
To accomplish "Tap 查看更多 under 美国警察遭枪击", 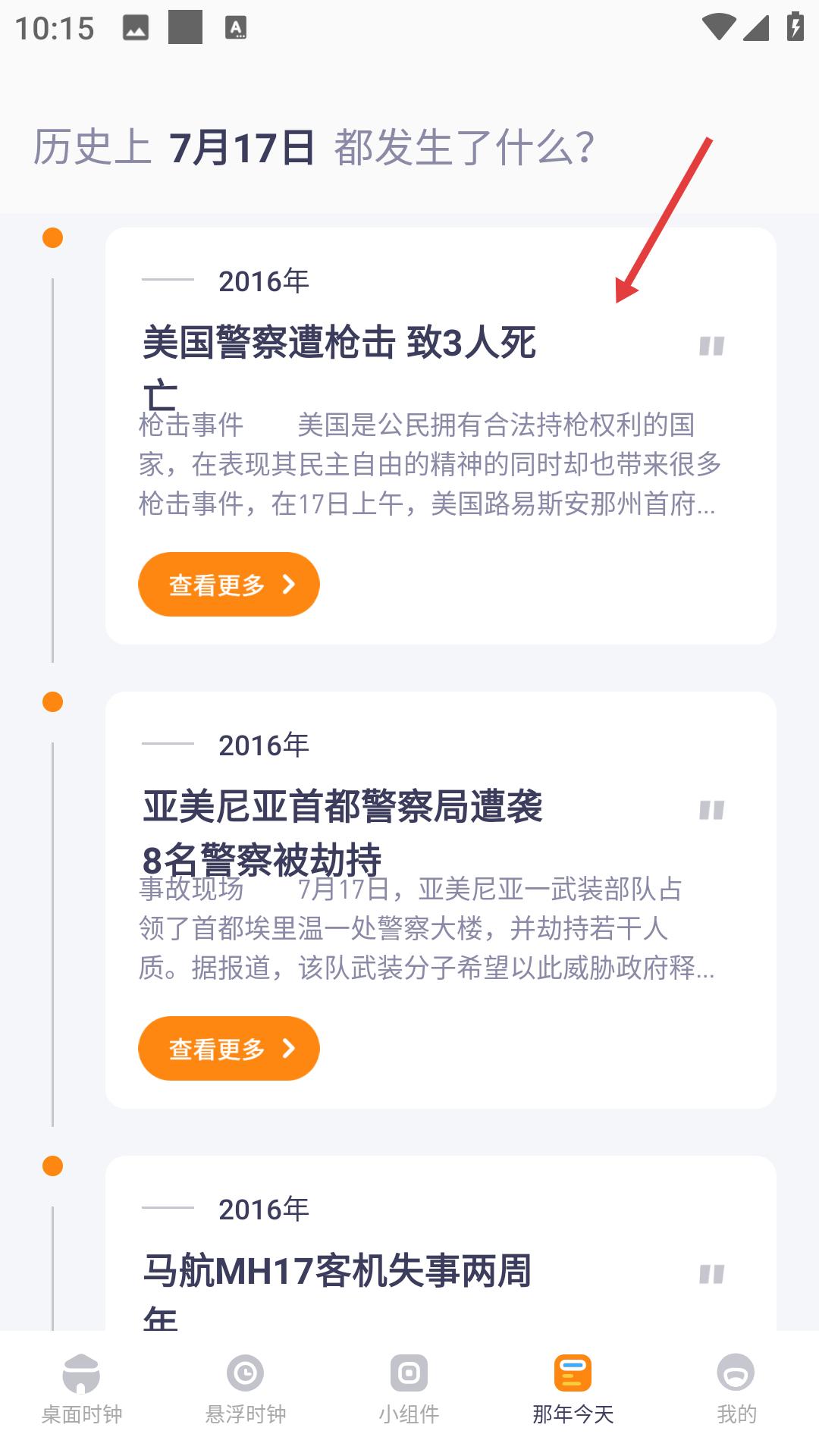I will 228,585.
